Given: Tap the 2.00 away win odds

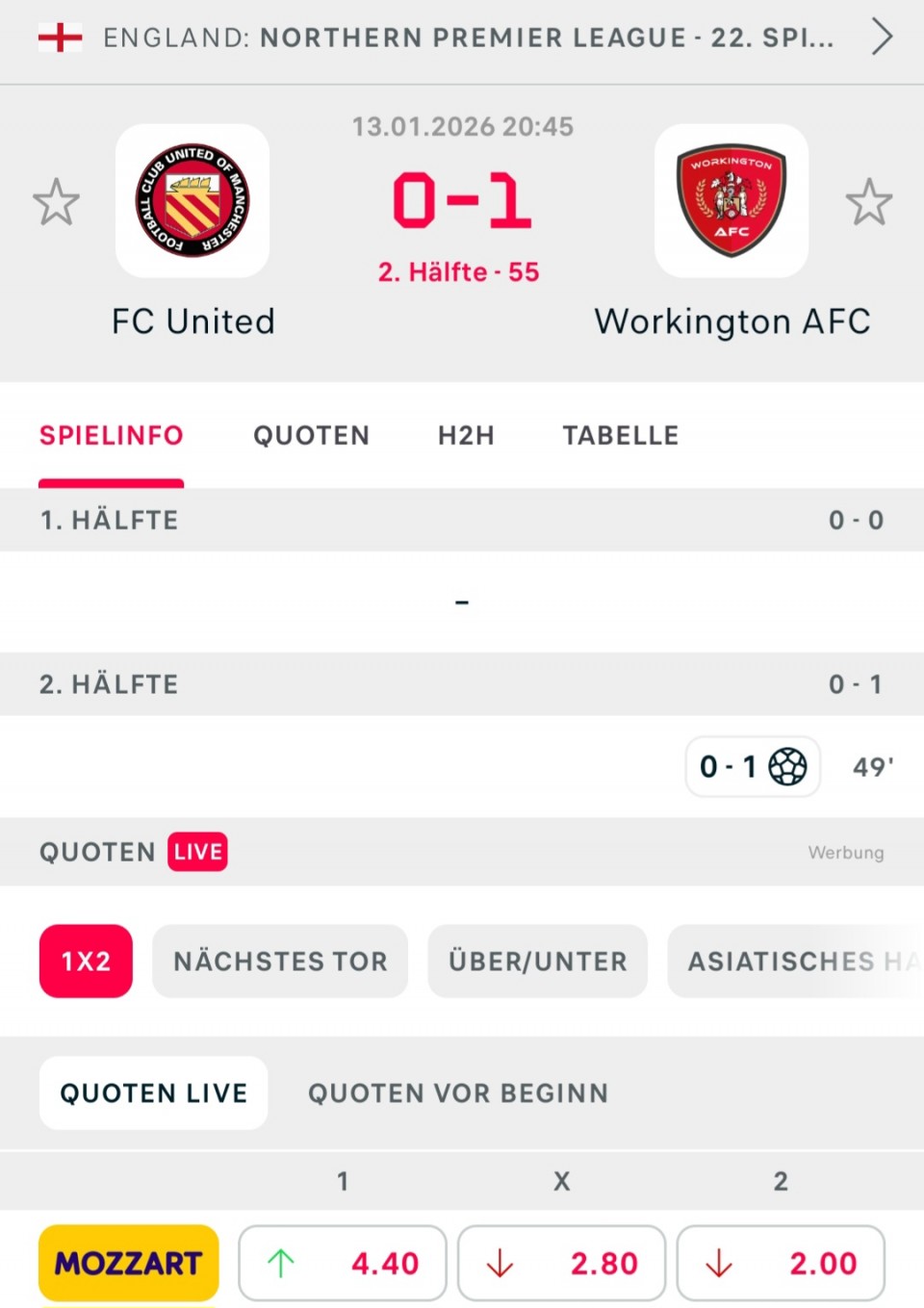Looking at the screenshot, I should coord(781,1263).
